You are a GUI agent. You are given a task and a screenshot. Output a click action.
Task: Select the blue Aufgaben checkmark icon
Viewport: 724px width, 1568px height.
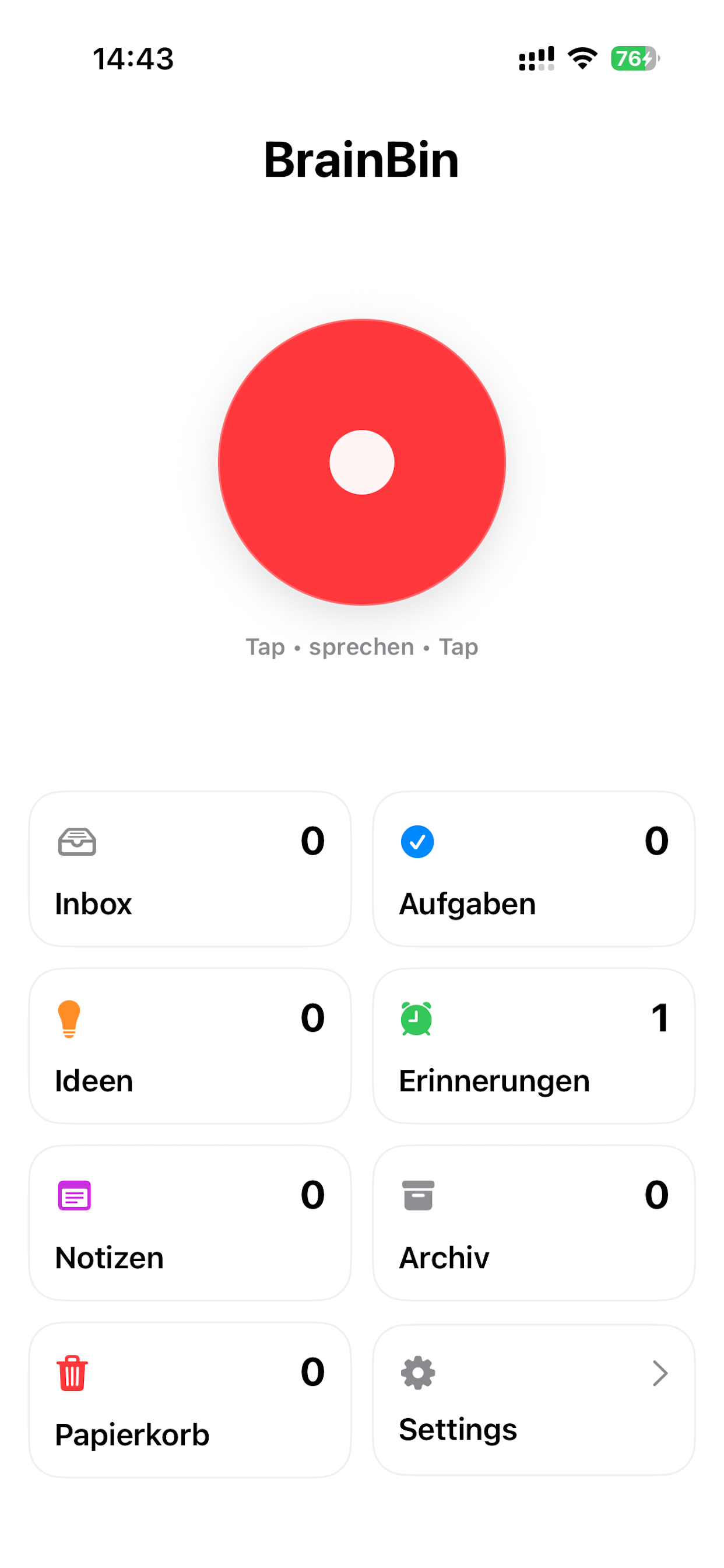417,842
